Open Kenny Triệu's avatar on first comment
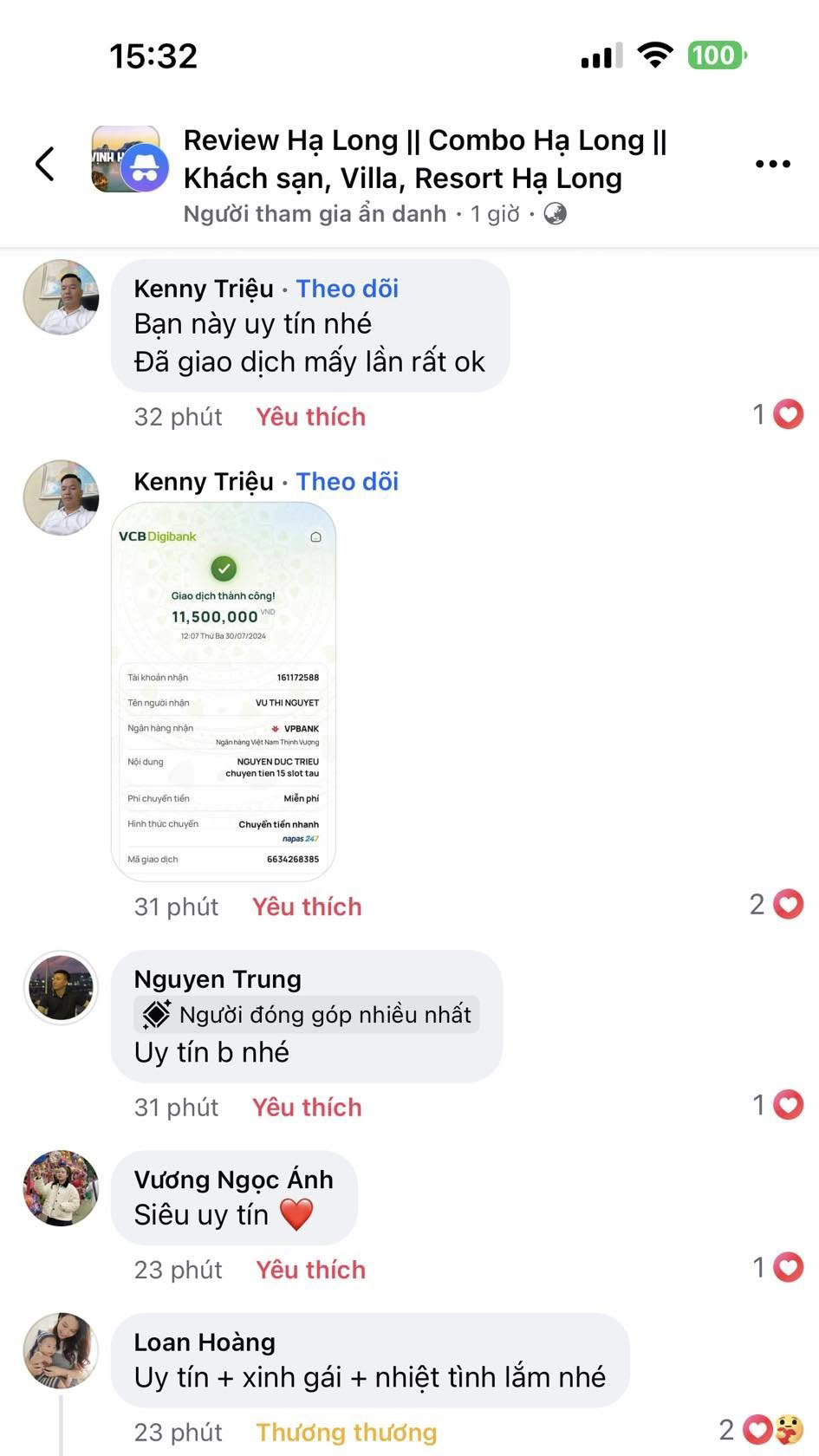The width and height of the screenshot is (819, 1456). 61,297
